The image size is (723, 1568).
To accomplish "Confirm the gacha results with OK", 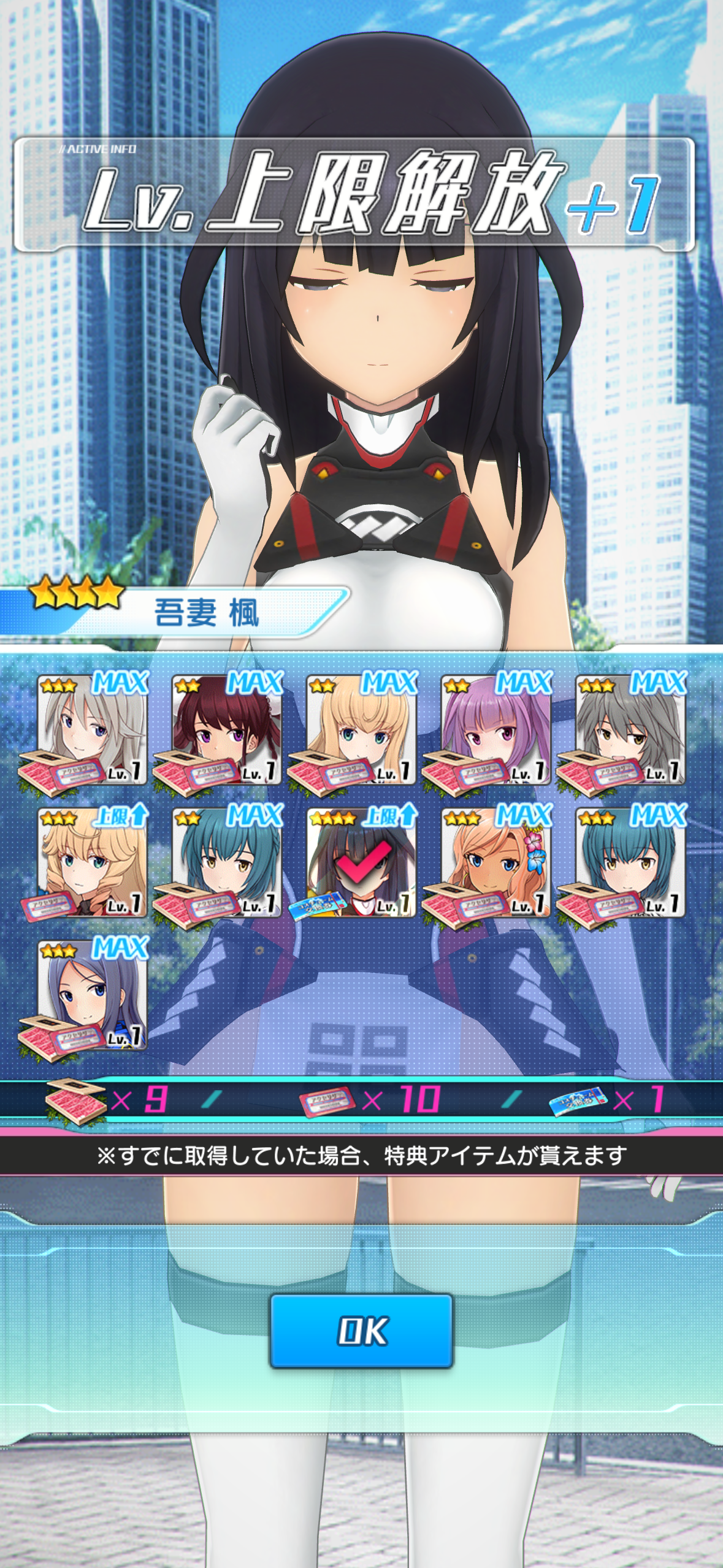I will (x=362, y=1331).
